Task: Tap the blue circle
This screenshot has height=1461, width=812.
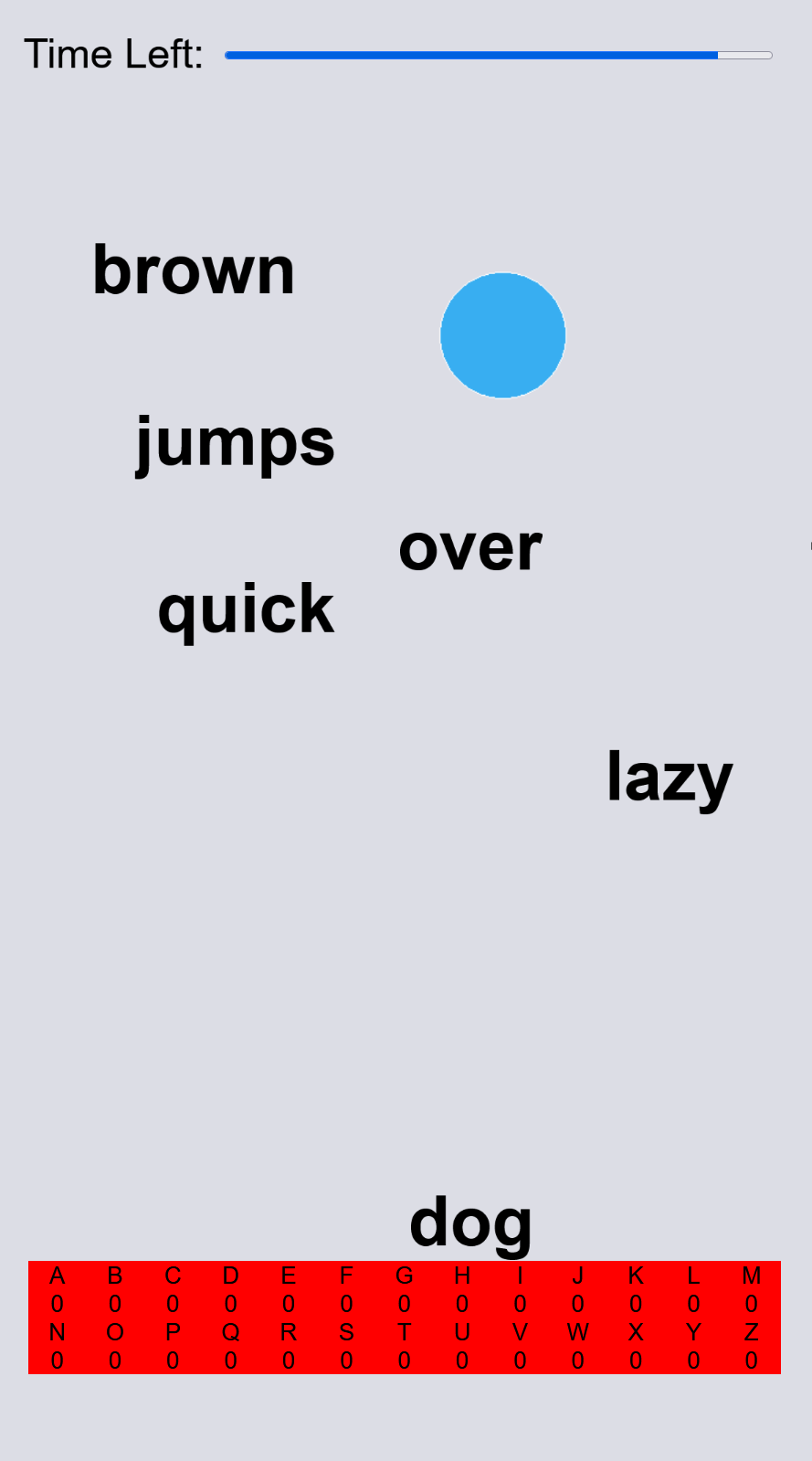Action: [x=502, y=335]
